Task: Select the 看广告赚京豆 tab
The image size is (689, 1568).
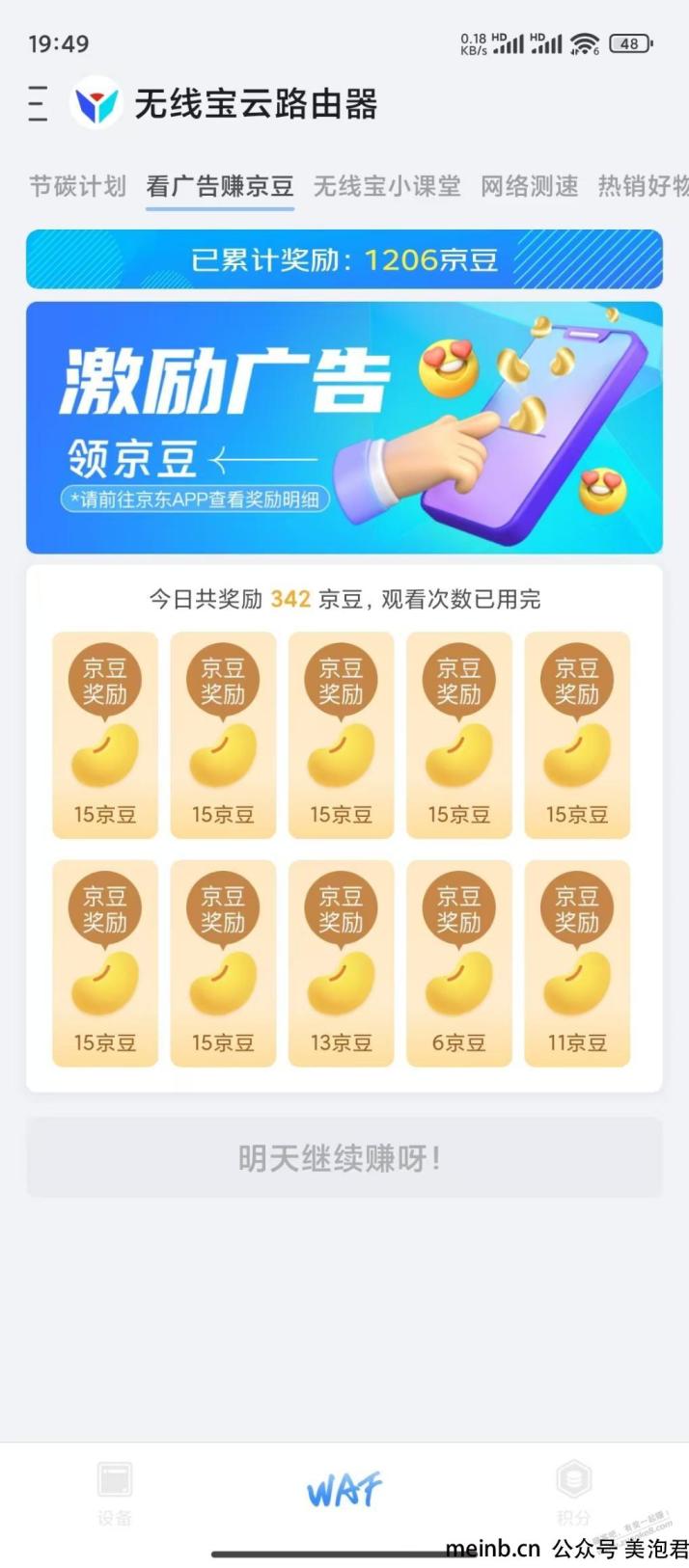Action: tap(220, 185)
